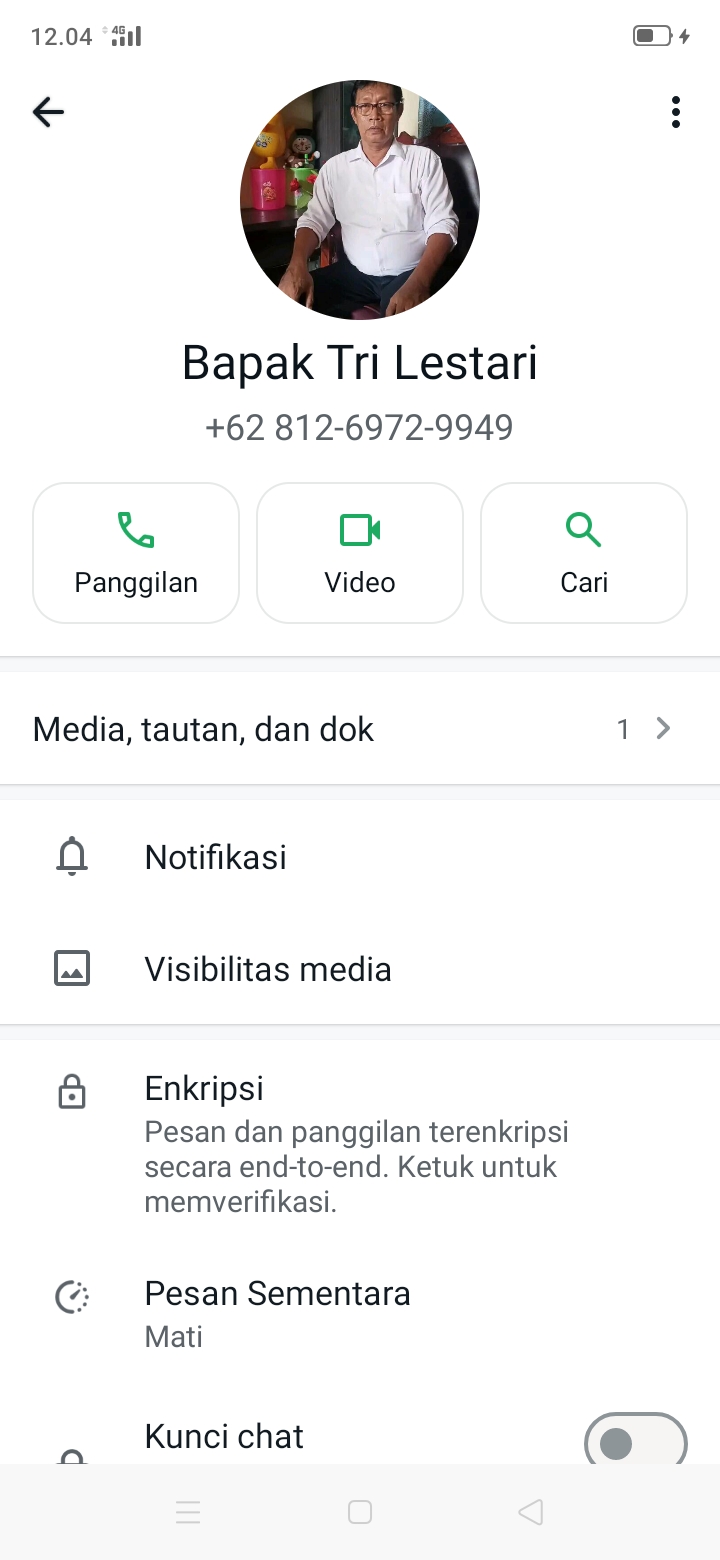This screenshot has width=720, height=1560.
Task: Go back using the arrow icon
Action: click(x=48, y=112)
